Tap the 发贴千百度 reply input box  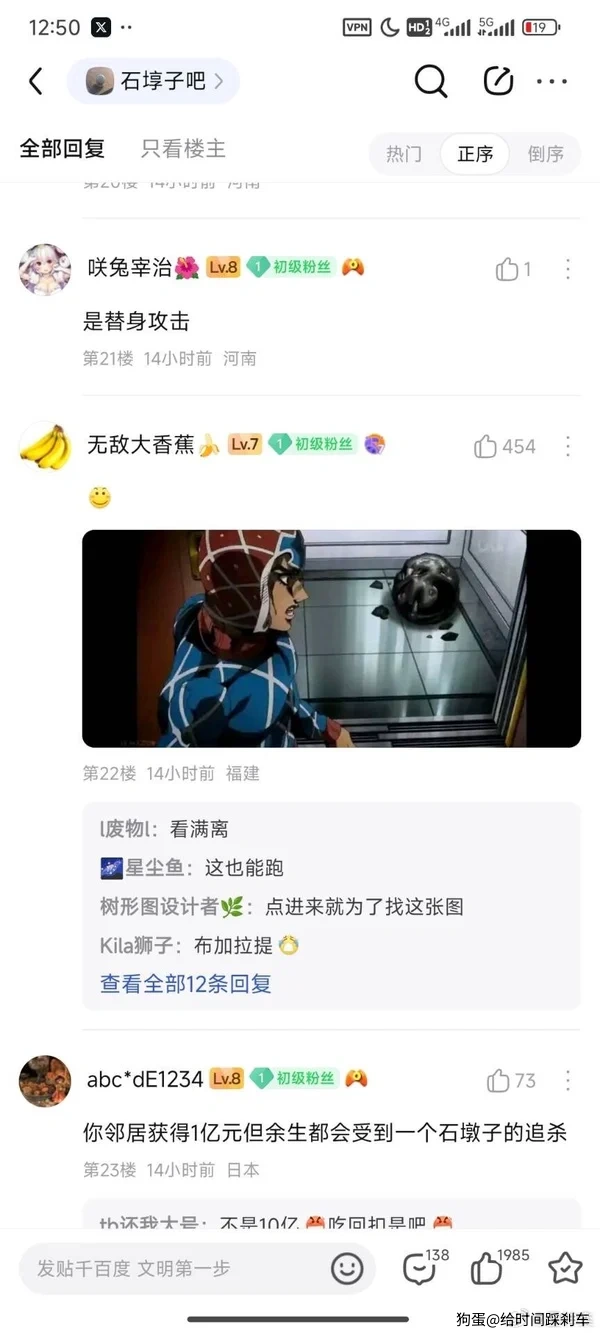pyautogui.click(x=170, y=1268)
